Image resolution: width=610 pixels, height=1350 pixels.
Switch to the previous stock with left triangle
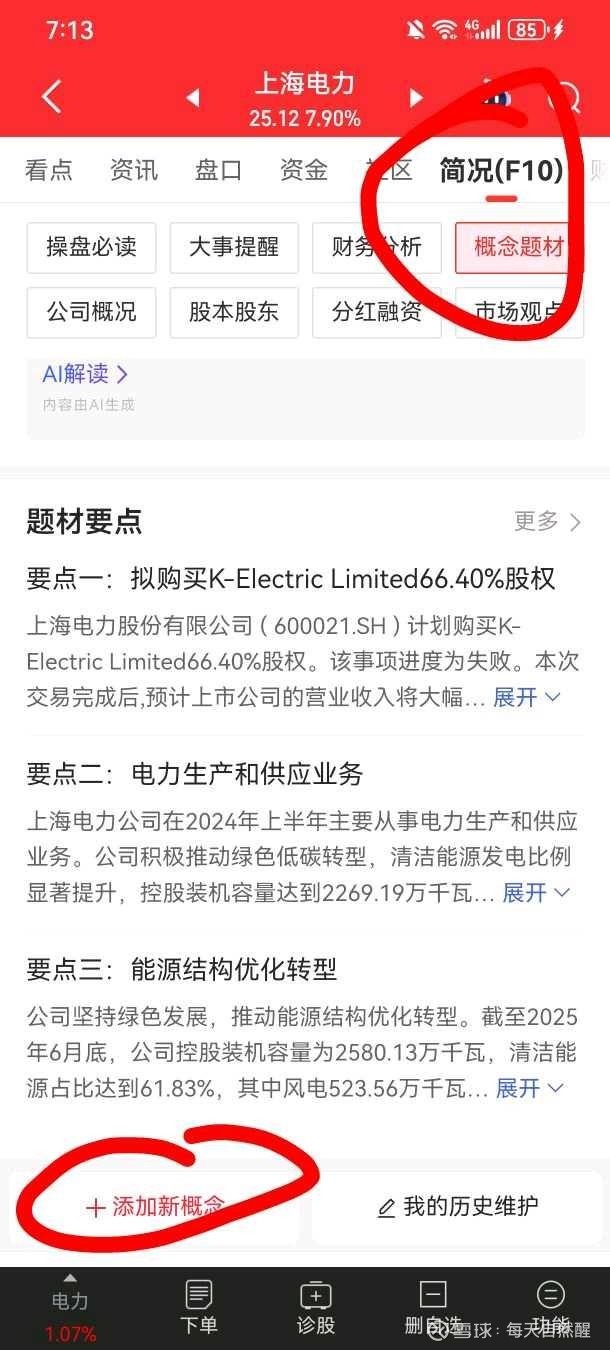pyautogui.click(x=193, y=98)
